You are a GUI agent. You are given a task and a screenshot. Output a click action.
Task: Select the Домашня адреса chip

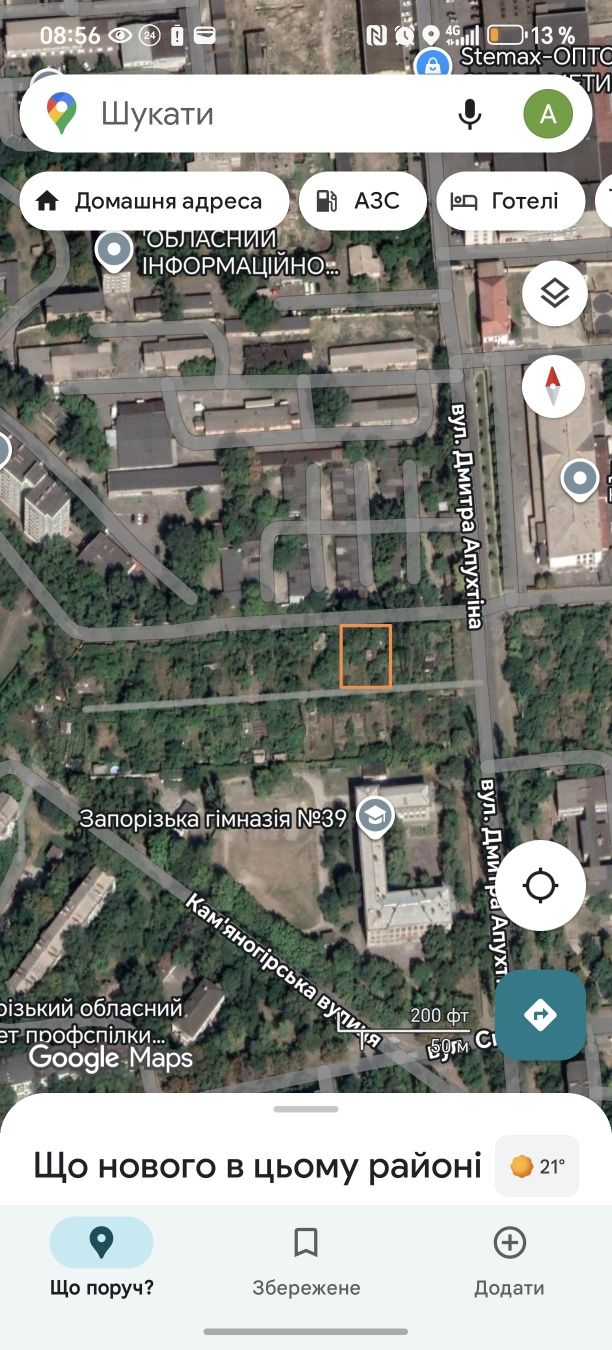pos(154,201)
